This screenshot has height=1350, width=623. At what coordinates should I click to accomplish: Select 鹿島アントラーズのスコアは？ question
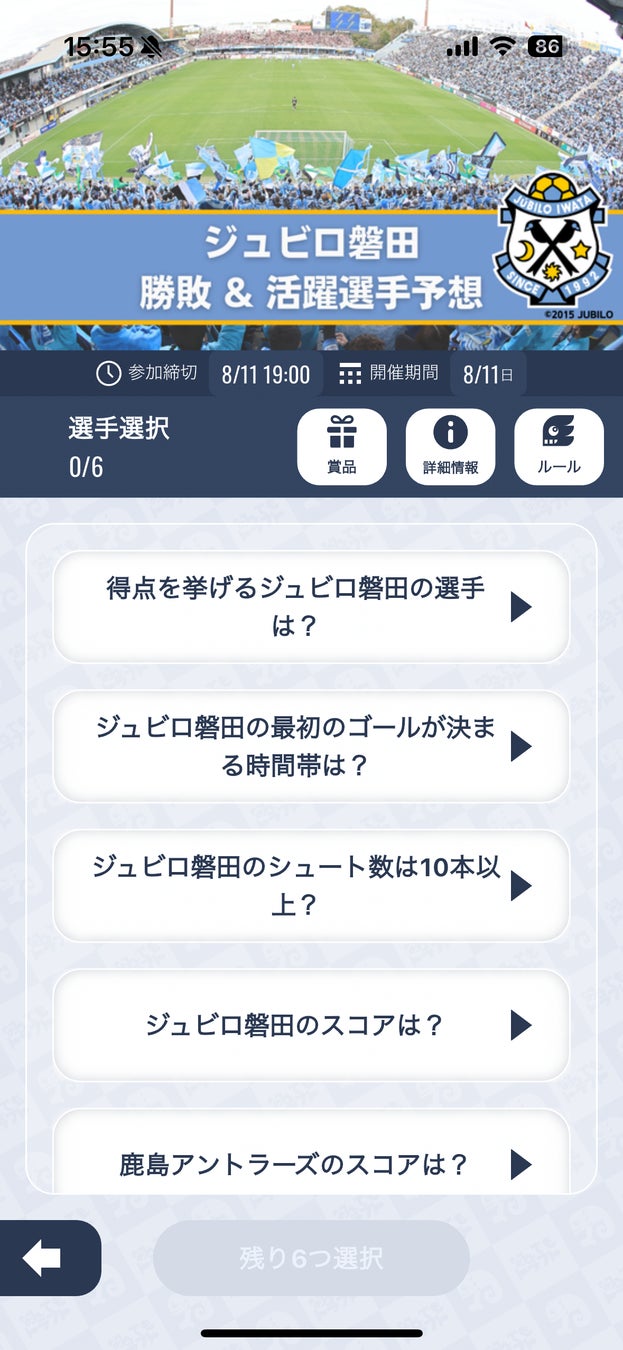(311, 1163)
